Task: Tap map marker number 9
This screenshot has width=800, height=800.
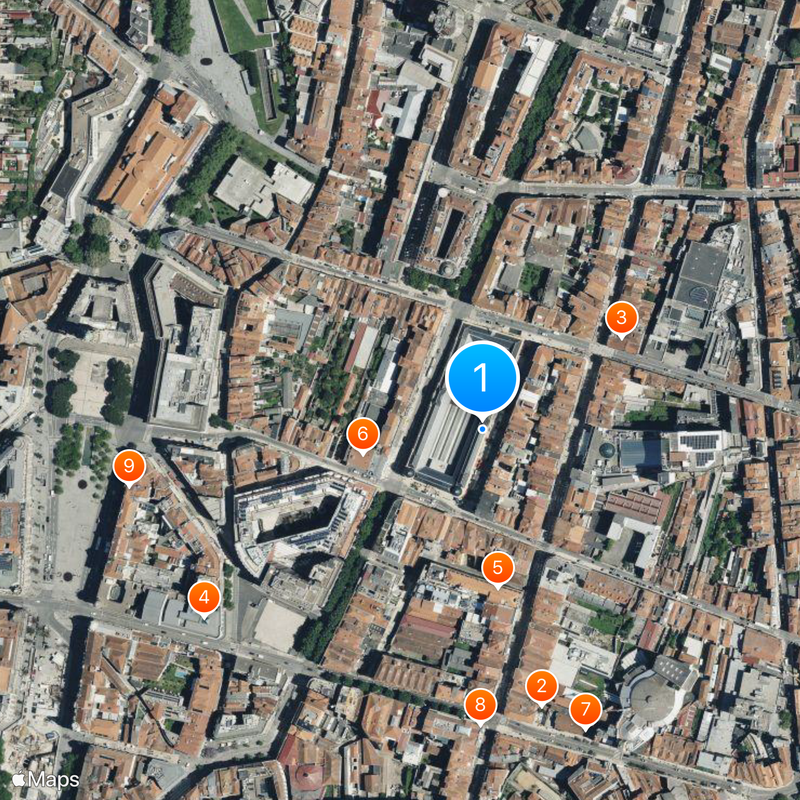Action: click(129, 466)
